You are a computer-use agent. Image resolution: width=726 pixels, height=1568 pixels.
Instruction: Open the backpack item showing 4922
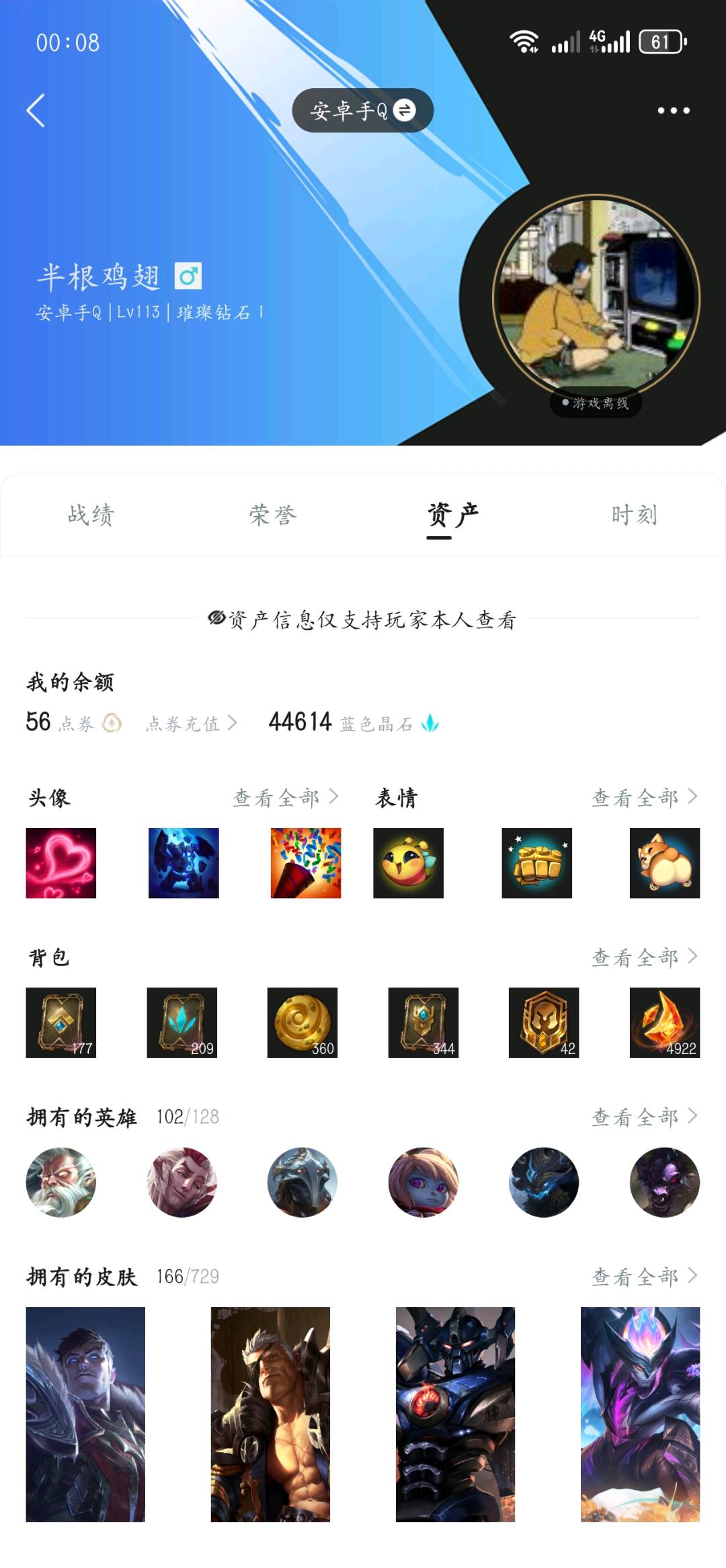[x=665, y=1022]
